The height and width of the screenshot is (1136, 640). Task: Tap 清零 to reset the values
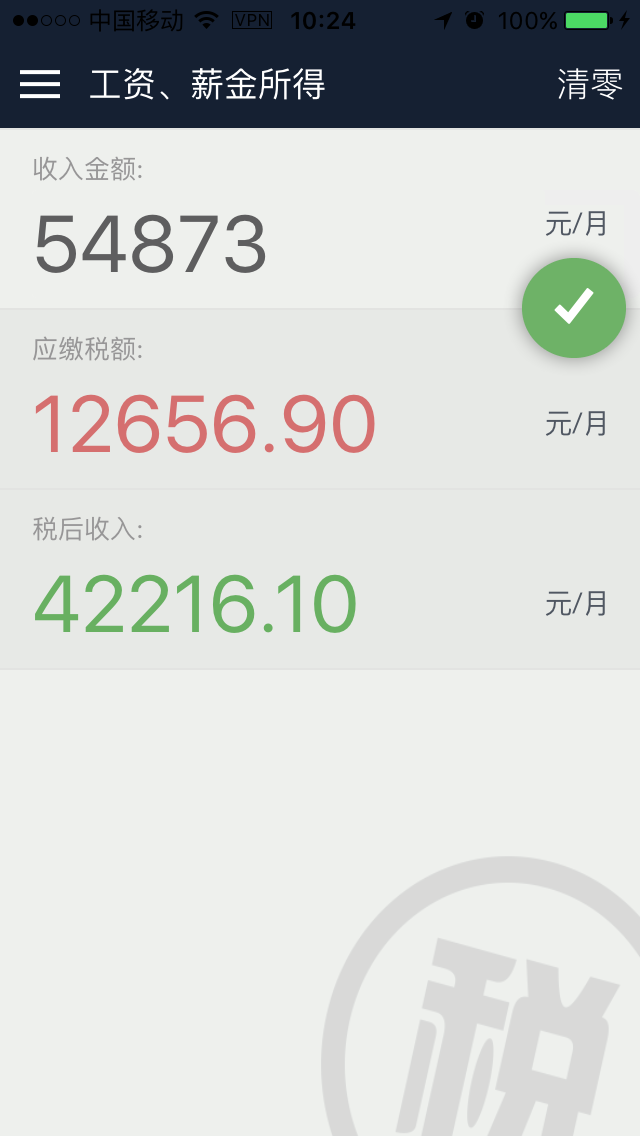[x=590, y=85]
